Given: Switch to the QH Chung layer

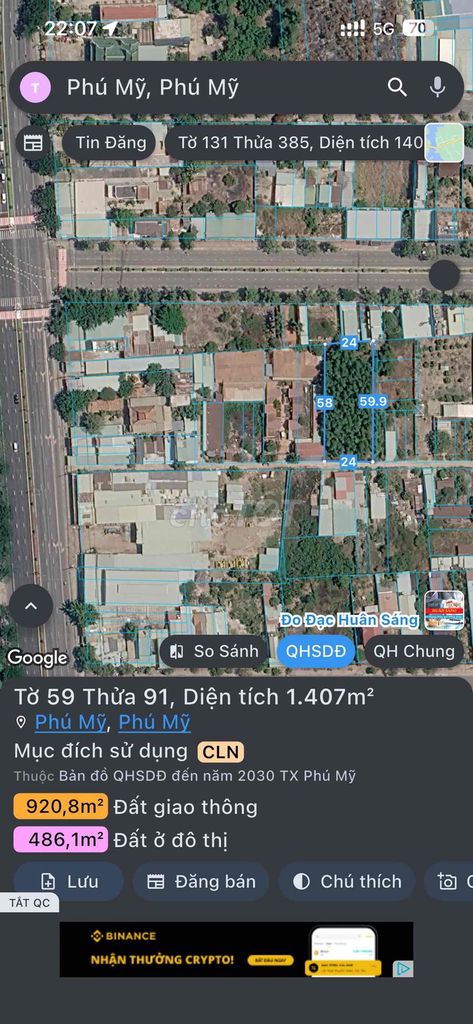Looking at the screenshot, I should pos(414,651).
